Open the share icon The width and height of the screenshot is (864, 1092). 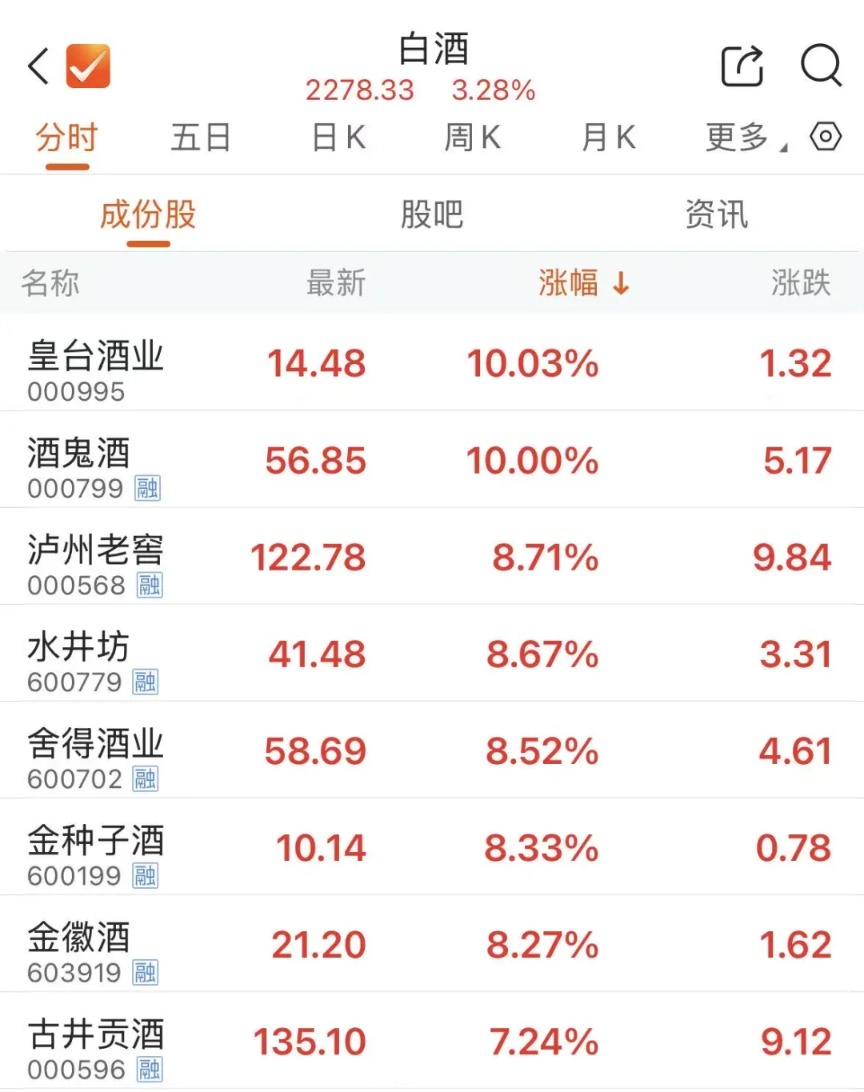[740, 64]
